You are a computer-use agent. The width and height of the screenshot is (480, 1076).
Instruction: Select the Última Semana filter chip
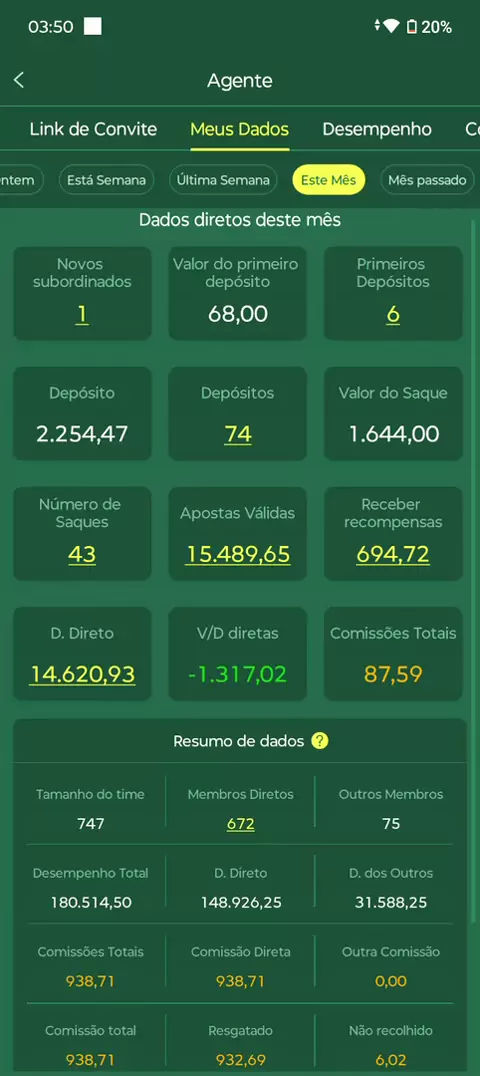(x=222, y=180)
